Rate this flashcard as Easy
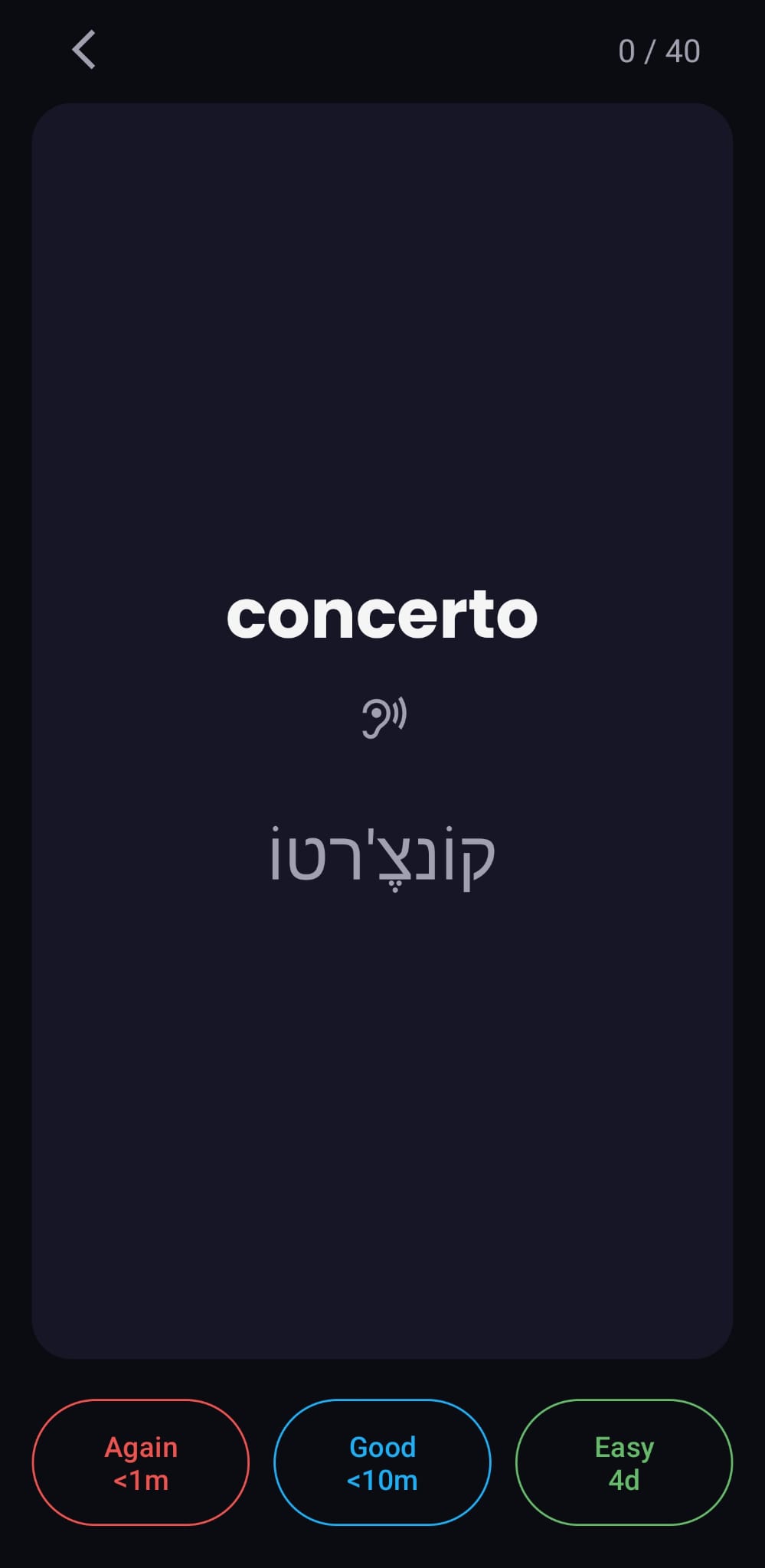The image size is (765, 1568). point(624,1462)
